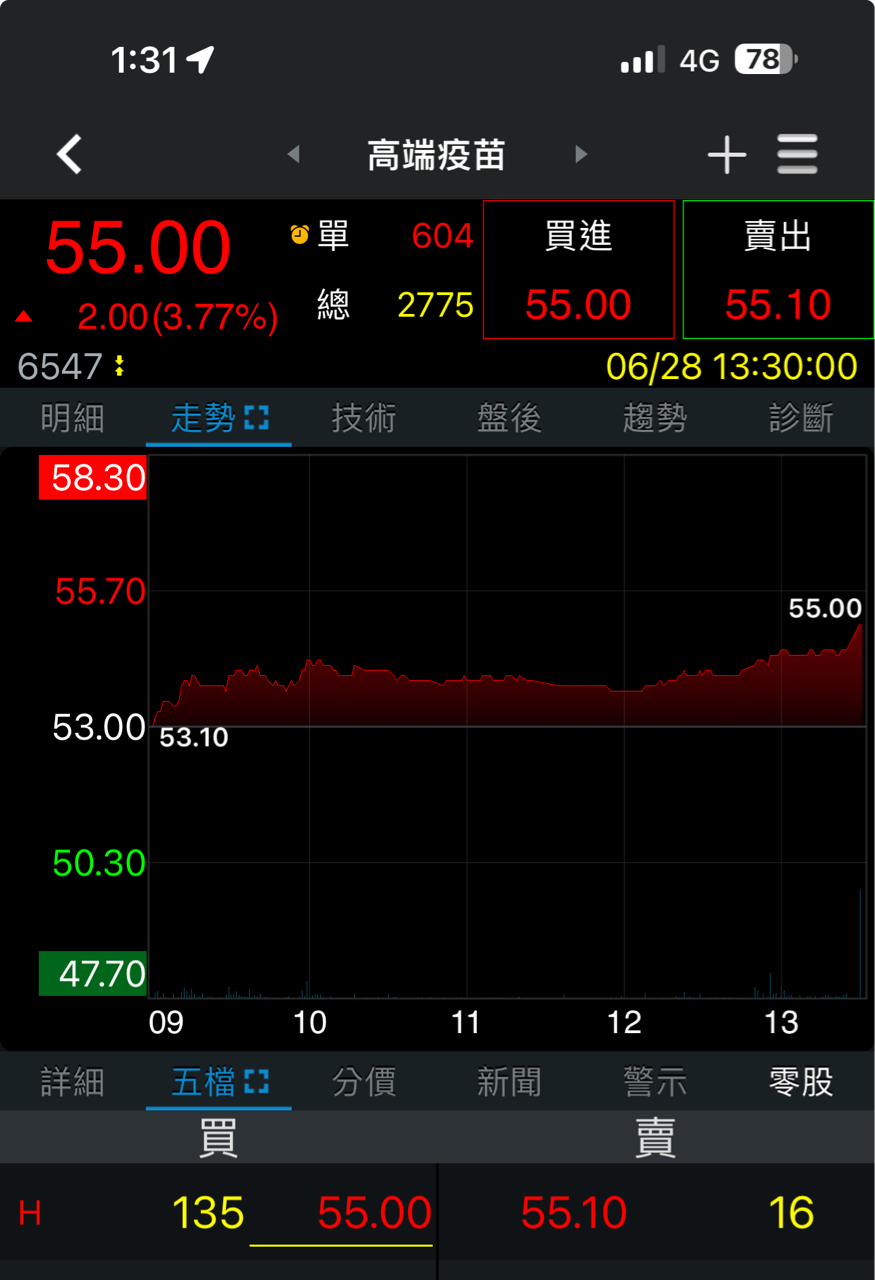Switch to the 盤後 after-hours tab
The width and height of the screenshot is (875, 1280).
pyautogui.click(x=509, y=418)
